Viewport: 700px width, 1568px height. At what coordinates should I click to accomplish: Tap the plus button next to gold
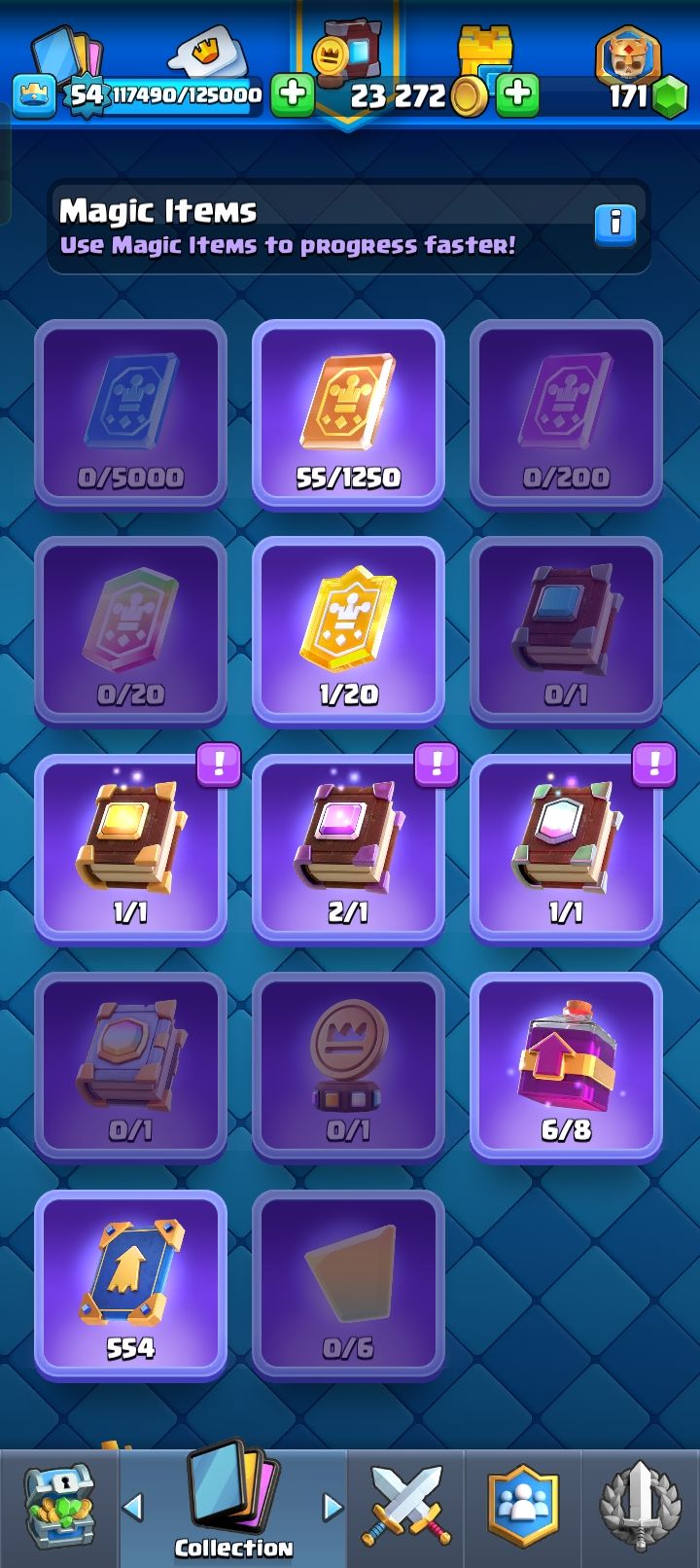[518, 95]
